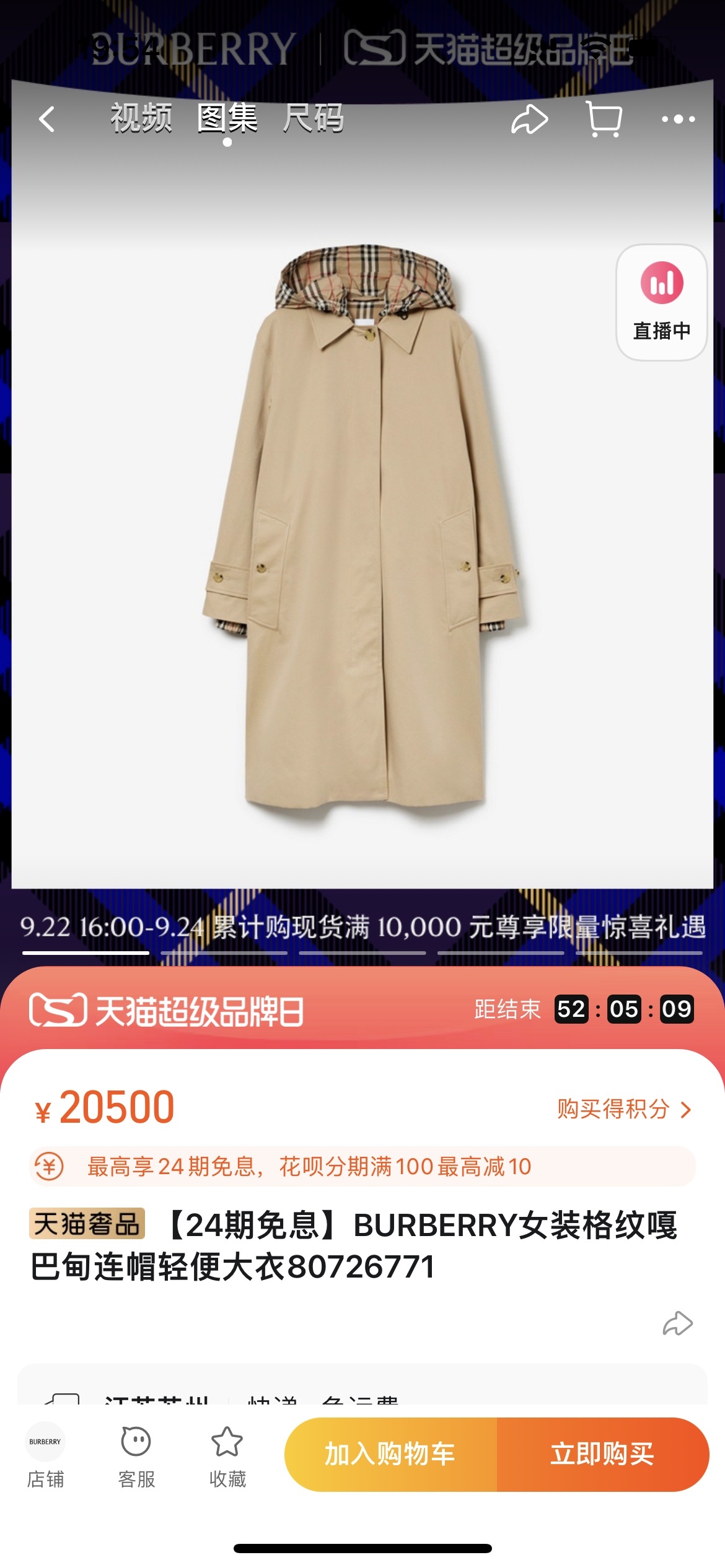Switch to the 尺码 tab
The height and width of the screenshot is (1568, 725).
tap(313, 118)
